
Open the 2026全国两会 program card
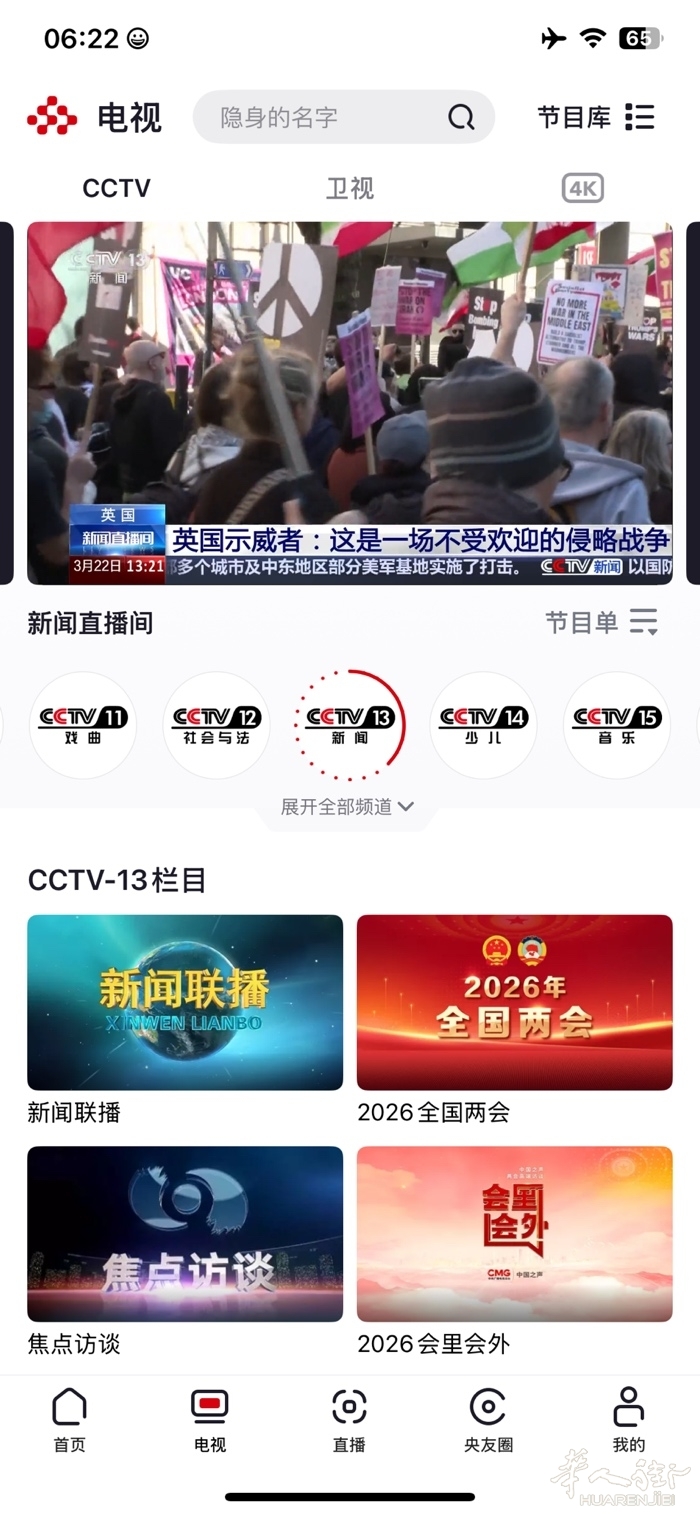point(514,1002)
